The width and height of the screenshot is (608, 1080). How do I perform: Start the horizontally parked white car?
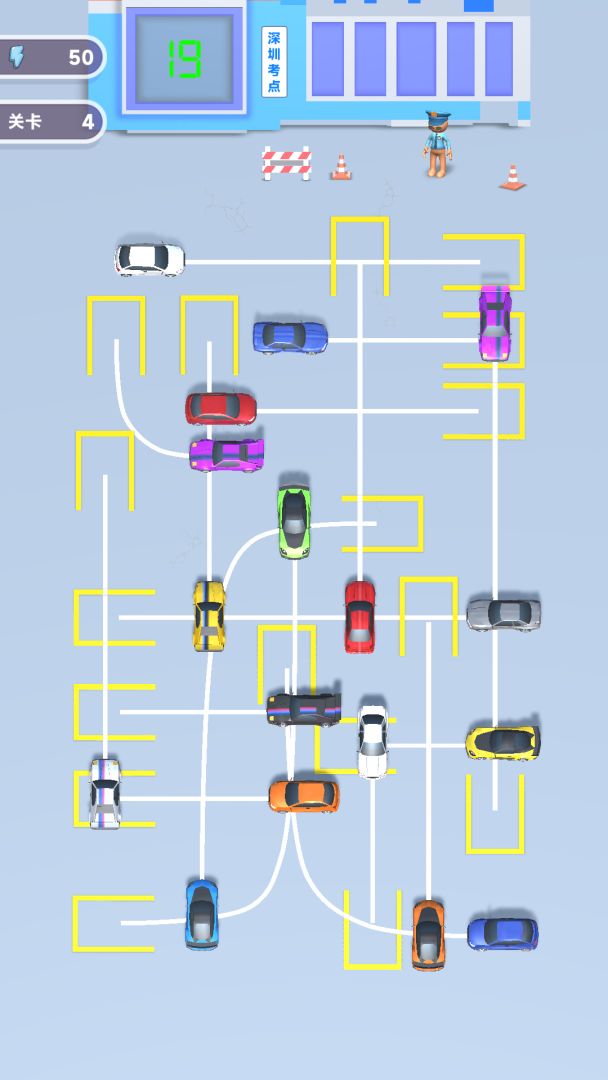(150, 259)
